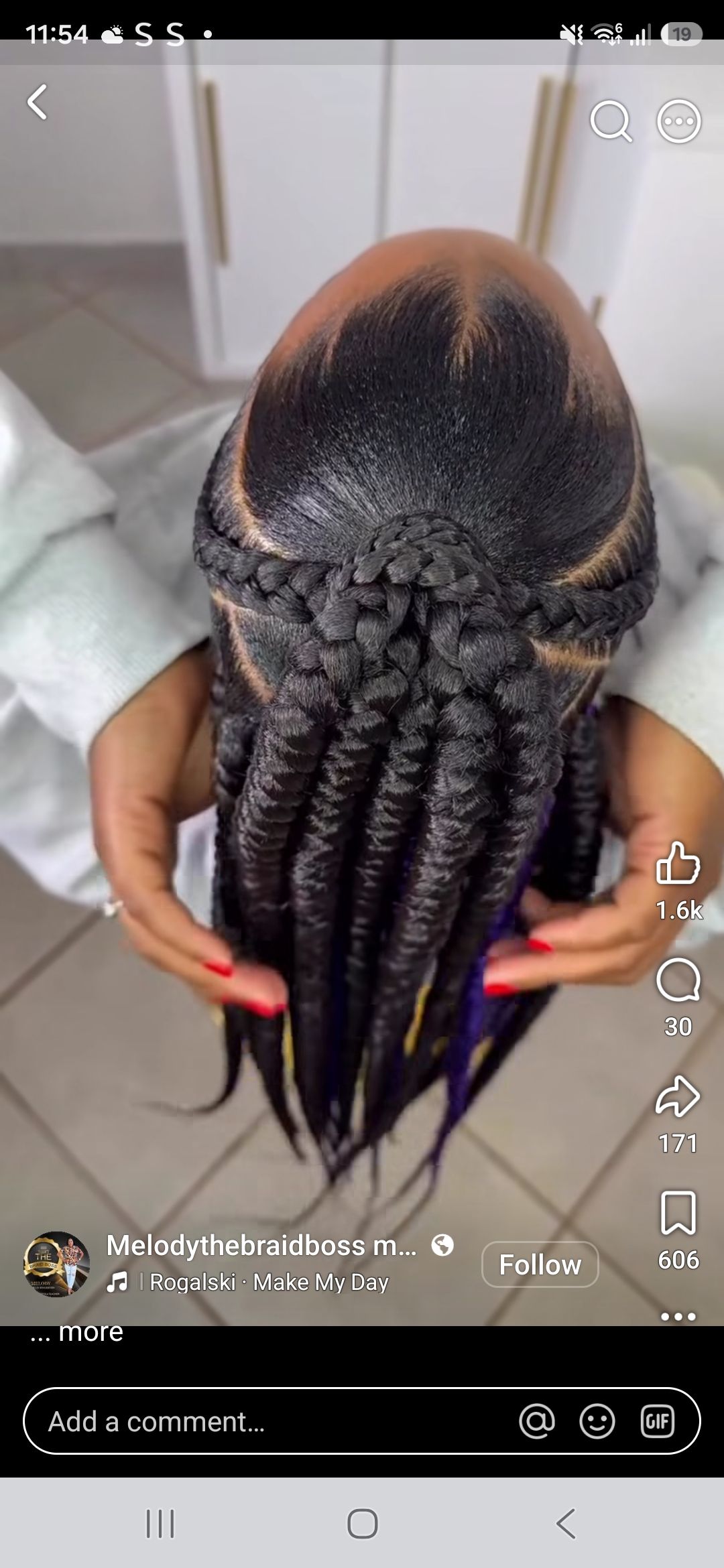Go back using the top-left arrow

pyautogui.click(x=38, y=102)
